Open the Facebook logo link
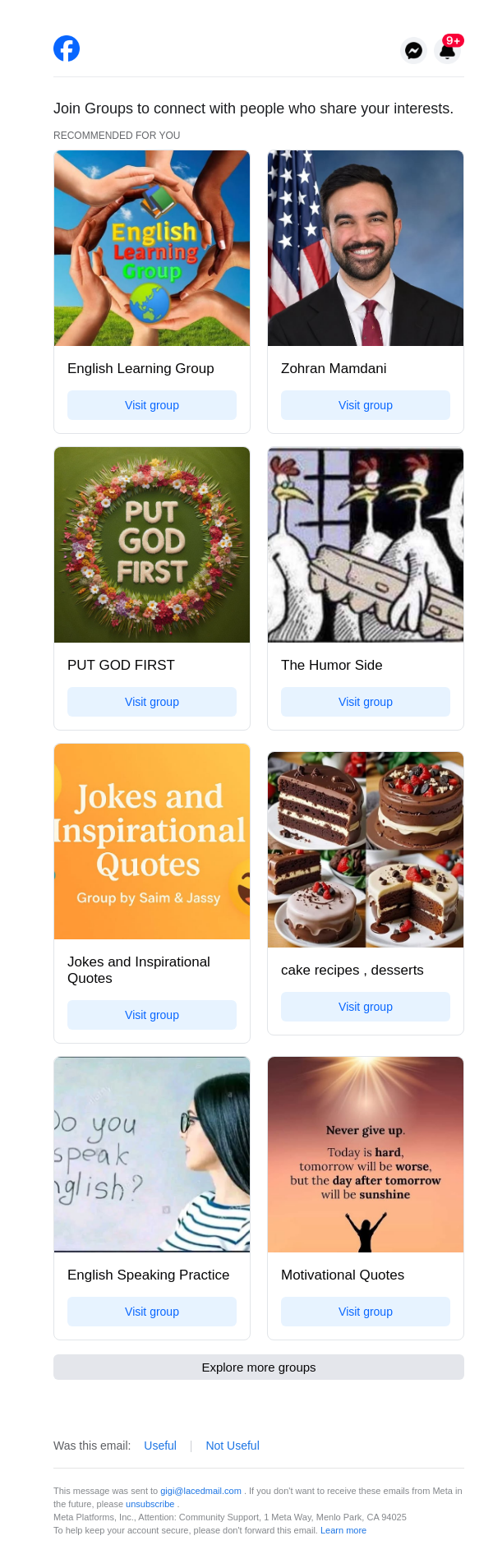493x1568 pixels. [x=67, y=49]
